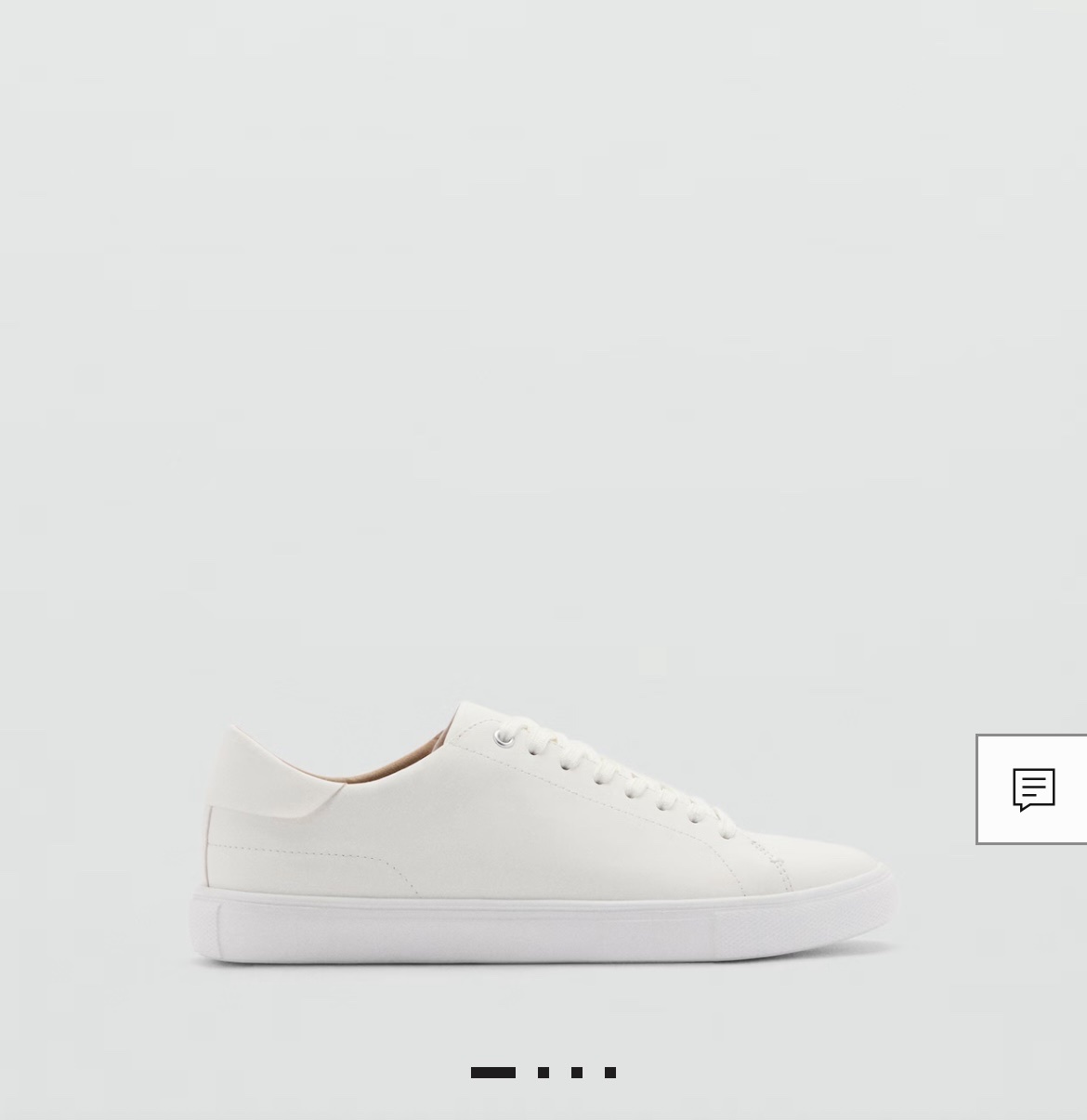Open the white sneaker product photo

pos(543,831)
